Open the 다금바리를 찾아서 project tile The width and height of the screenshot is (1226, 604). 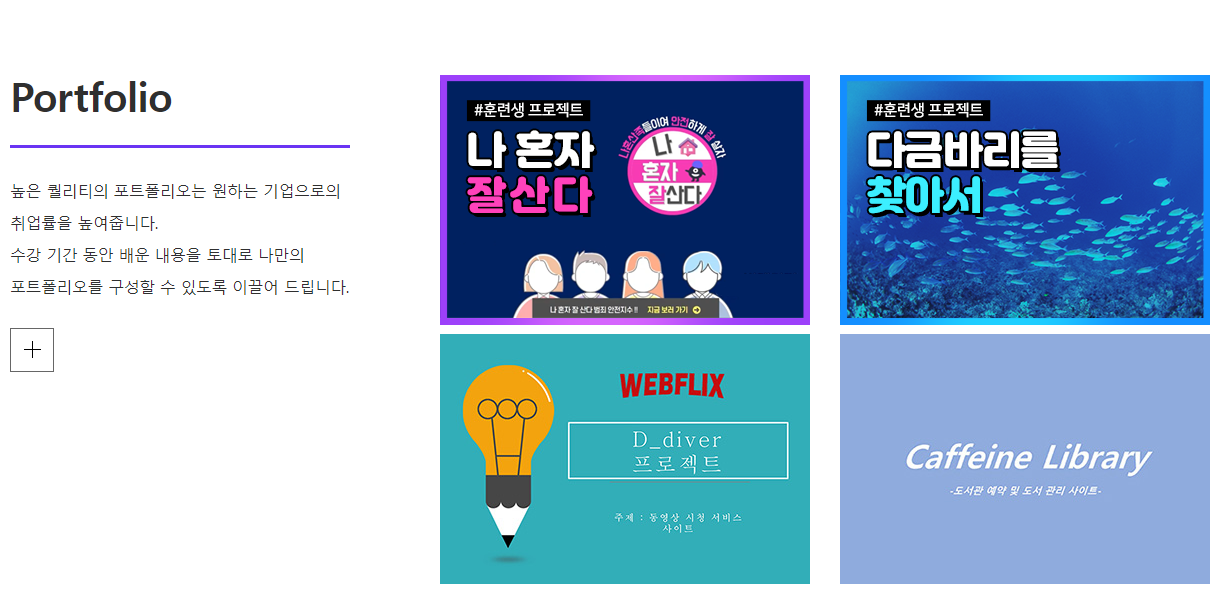tap(1024, 200)
